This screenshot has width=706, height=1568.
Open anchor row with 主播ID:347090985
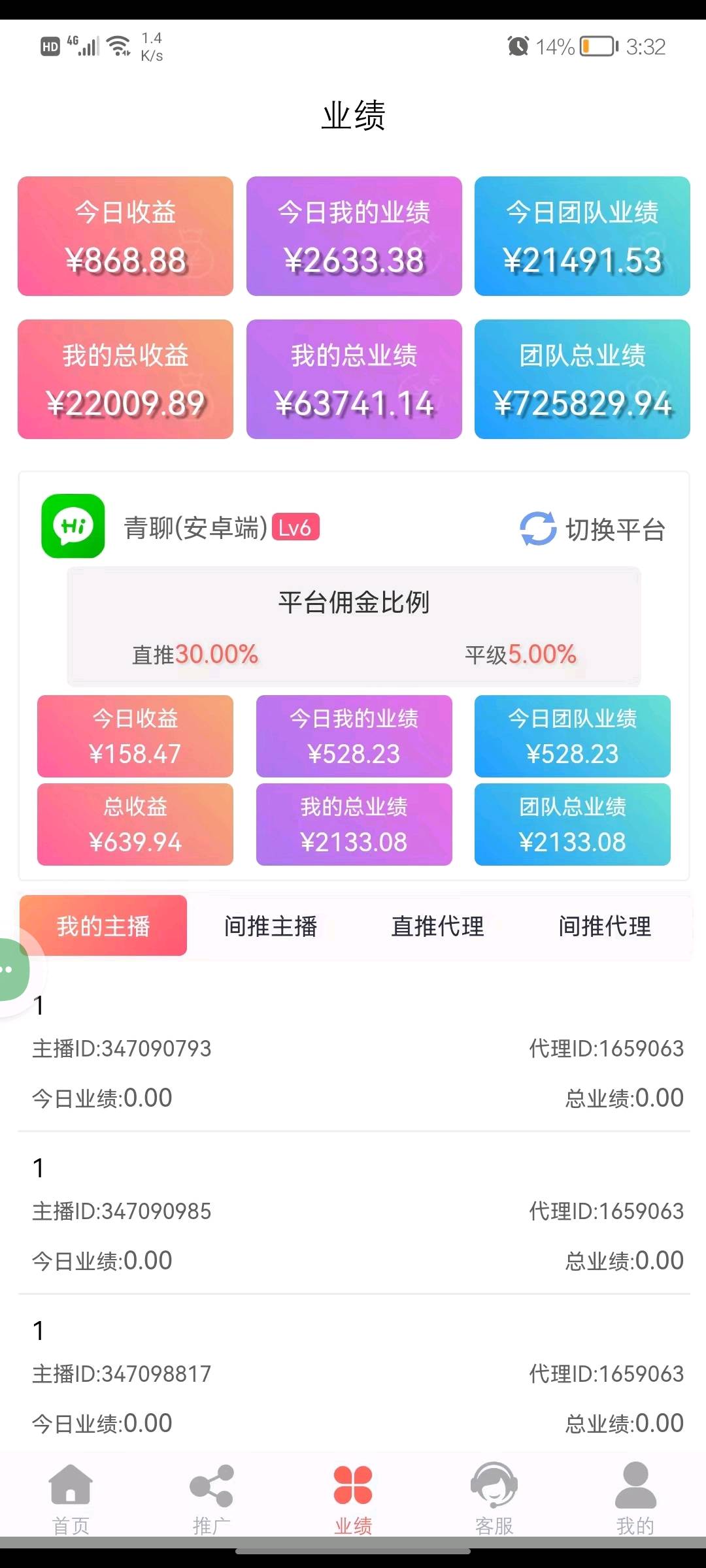[x=353, y=1214]
